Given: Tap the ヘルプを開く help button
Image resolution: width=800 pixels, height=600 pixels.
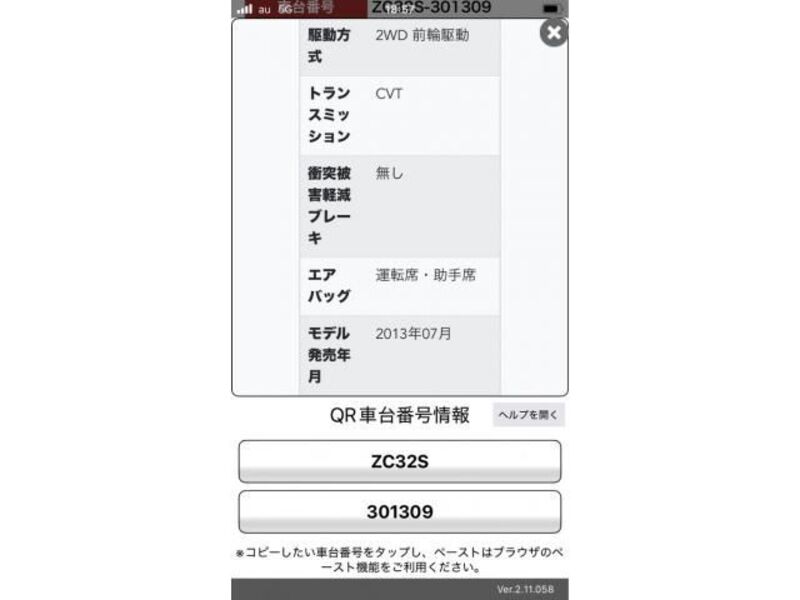Looking at the screenshot, I should pos(528,414).
